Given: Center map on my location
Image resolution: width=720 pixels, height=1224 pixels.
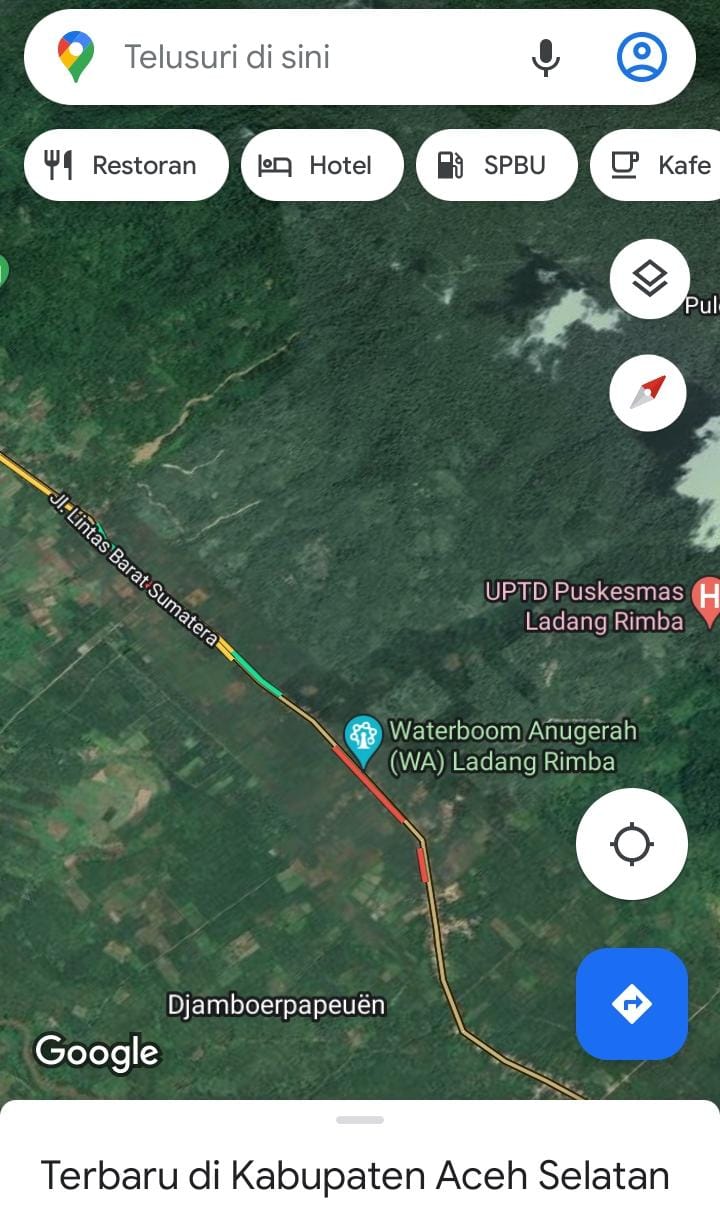Looking at the screenshot, I should tap(631, 843).
